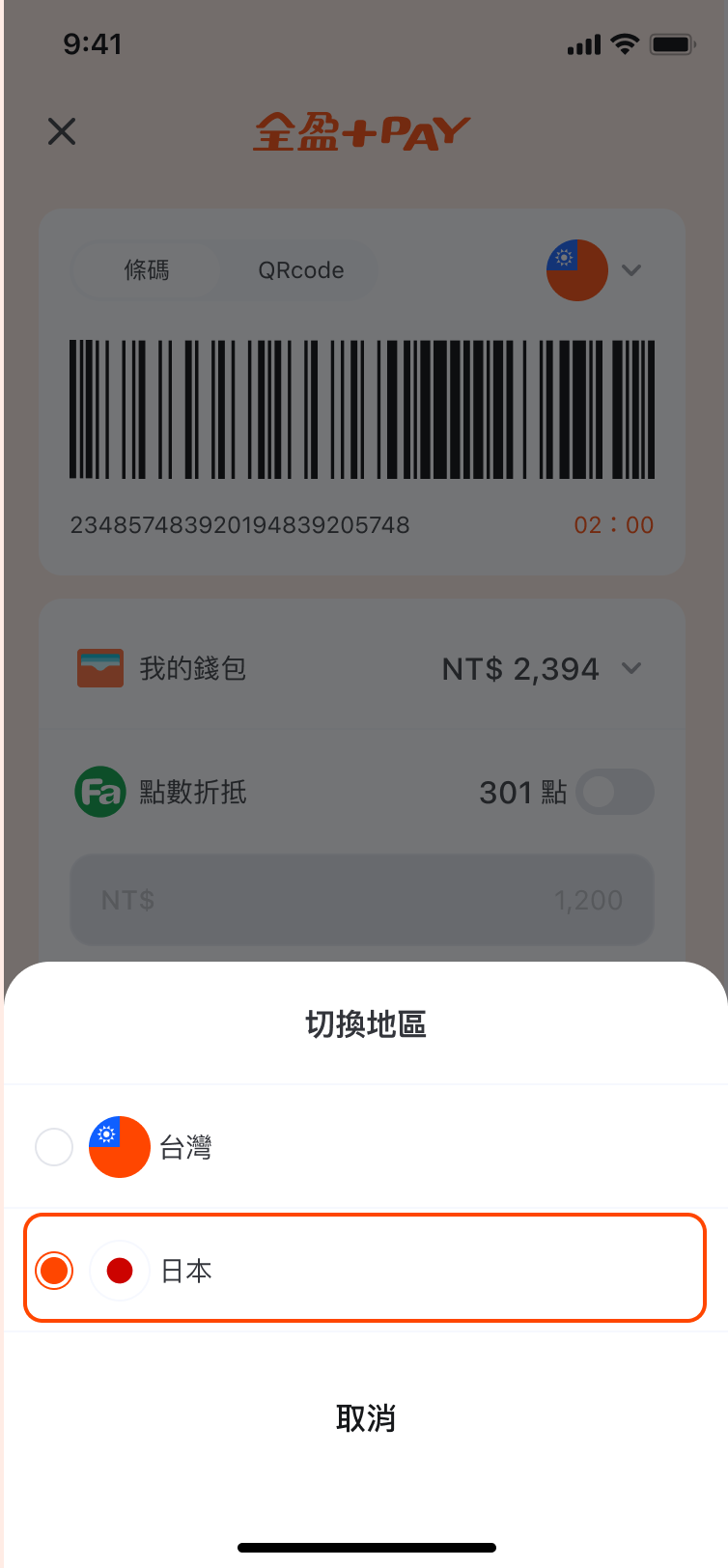Toggle 點數折抵 switch on
Image resolution: width=728 pixels, height=1568 pixels.
[x=615, y=793]
